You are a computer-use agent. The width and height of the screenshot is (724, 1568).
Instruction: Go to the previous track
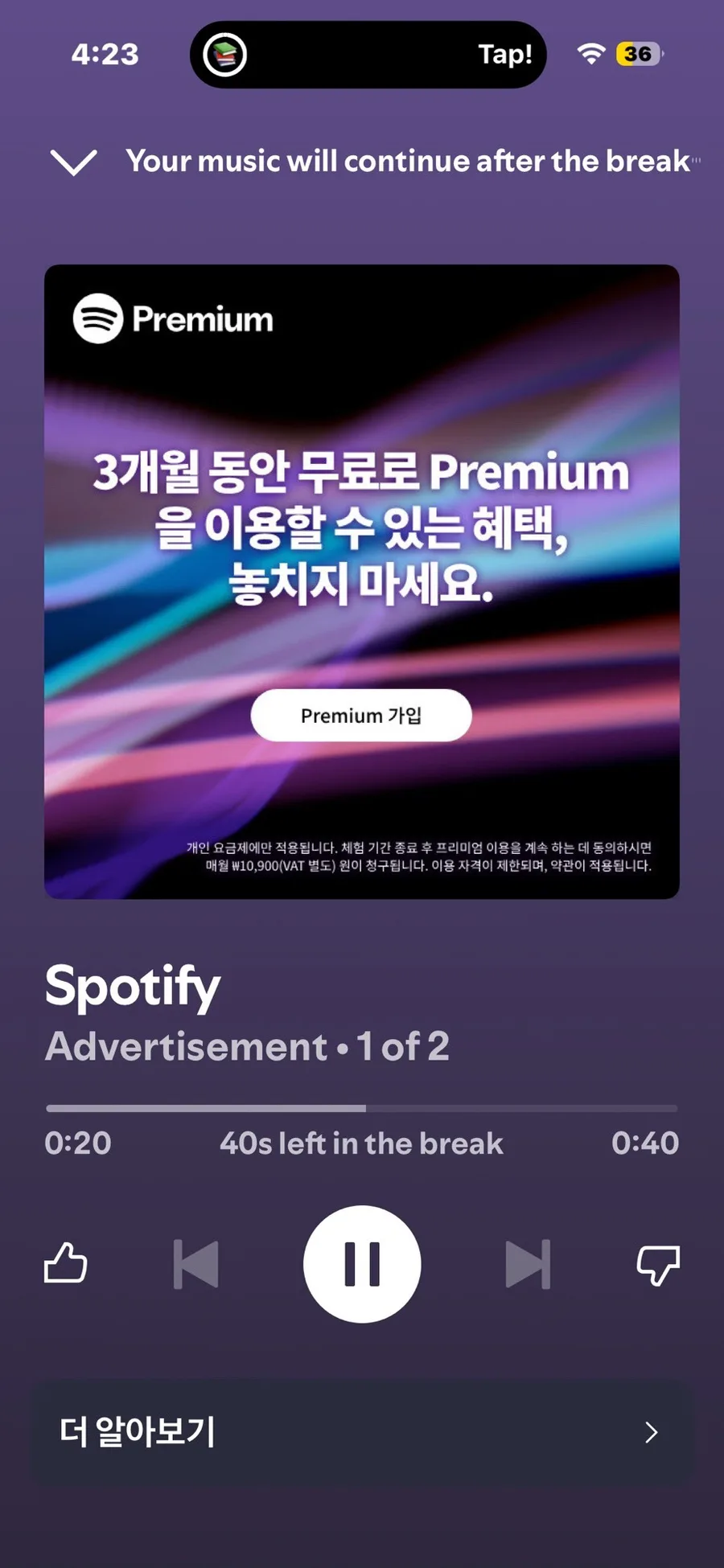coord(196,1264)
